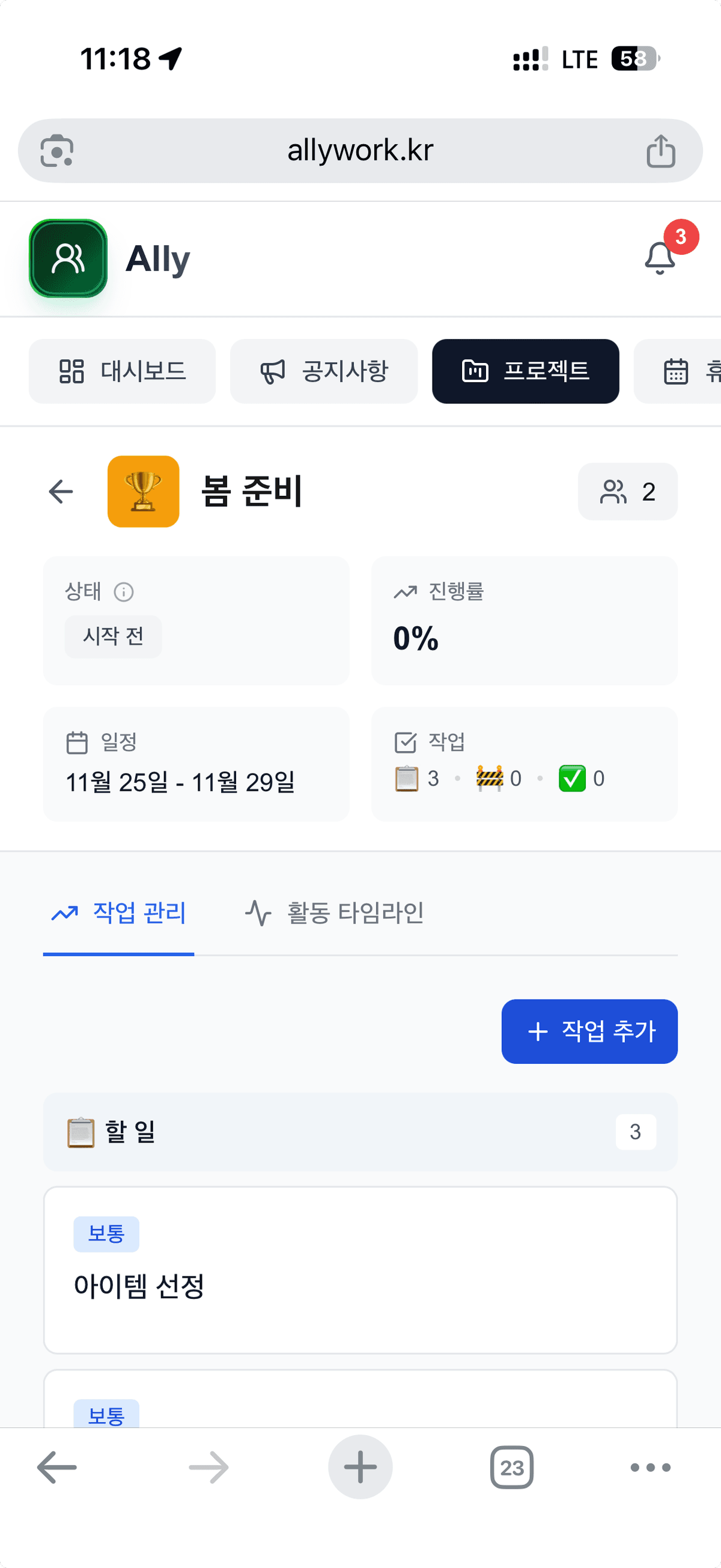The height and width of the screenshot is (1568, 721).
Task: Click the 보통 priority badge on 아이템 선정
Action: tap(106, 1234)
